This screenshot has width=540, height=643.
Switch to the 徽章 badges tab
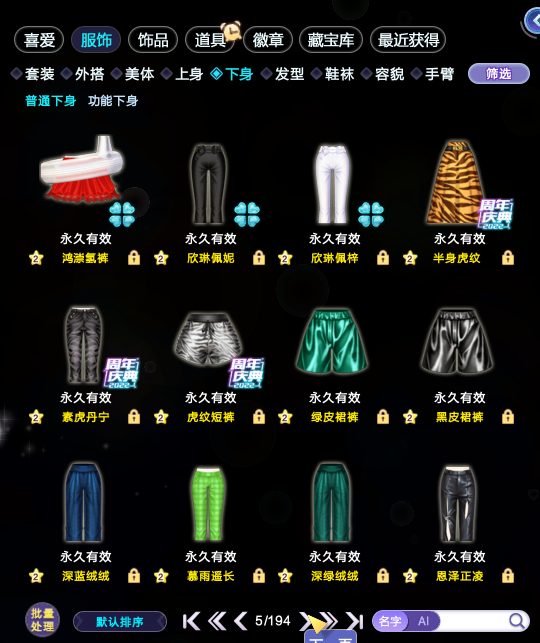268,40
